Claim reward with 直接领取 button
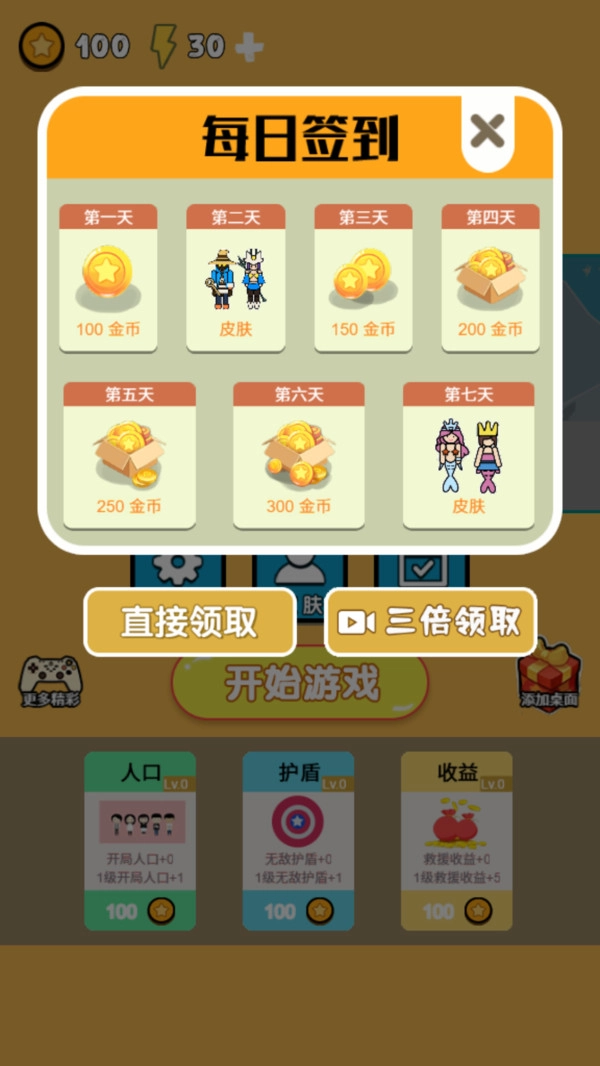The height and width of the screenshot is (1066, 600). pos(190,622)
